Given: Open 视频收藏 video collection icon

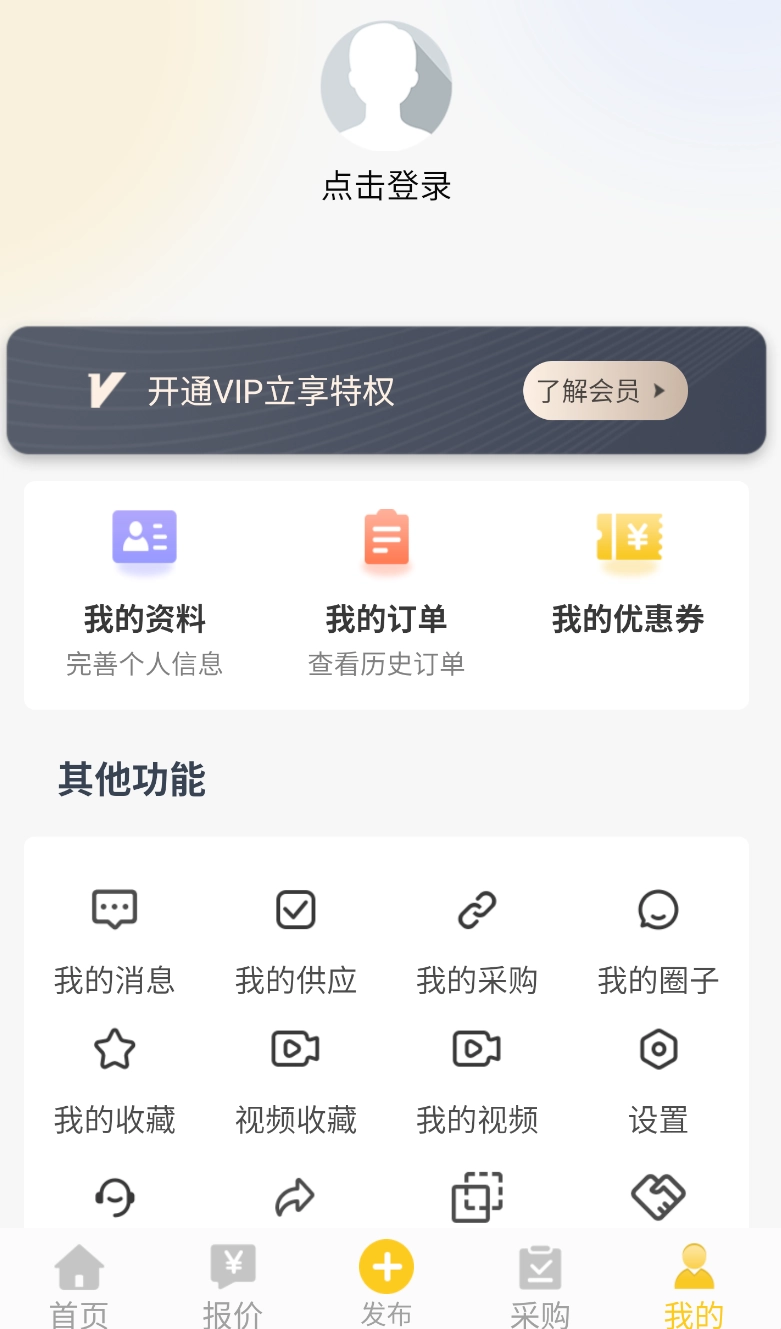Looking at the screenshot, I should (x=295, y=1075).
